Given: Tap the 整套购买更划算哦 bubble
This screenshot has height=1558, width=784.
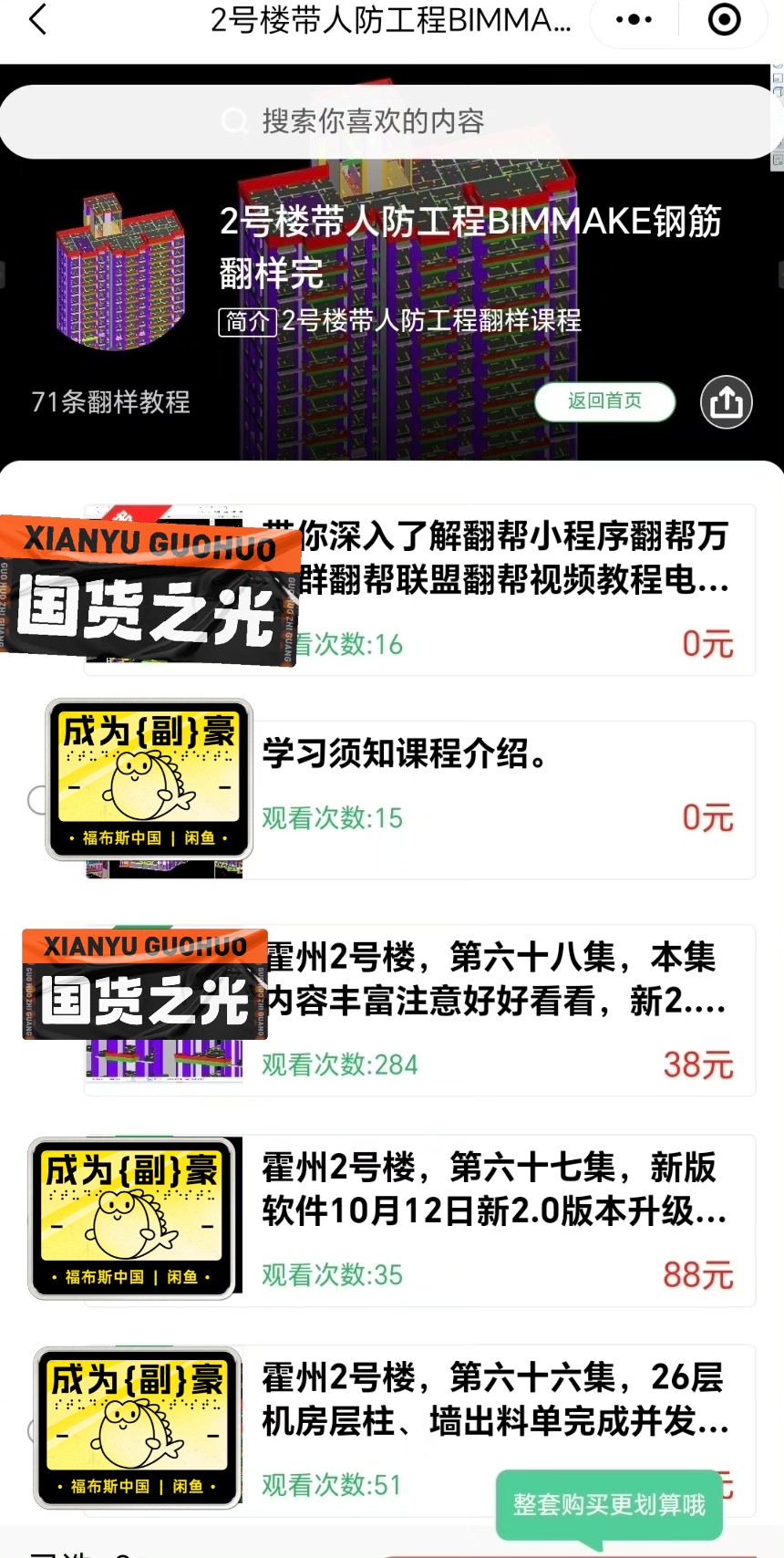Looking at the screenshot, I should point(609,1503).
